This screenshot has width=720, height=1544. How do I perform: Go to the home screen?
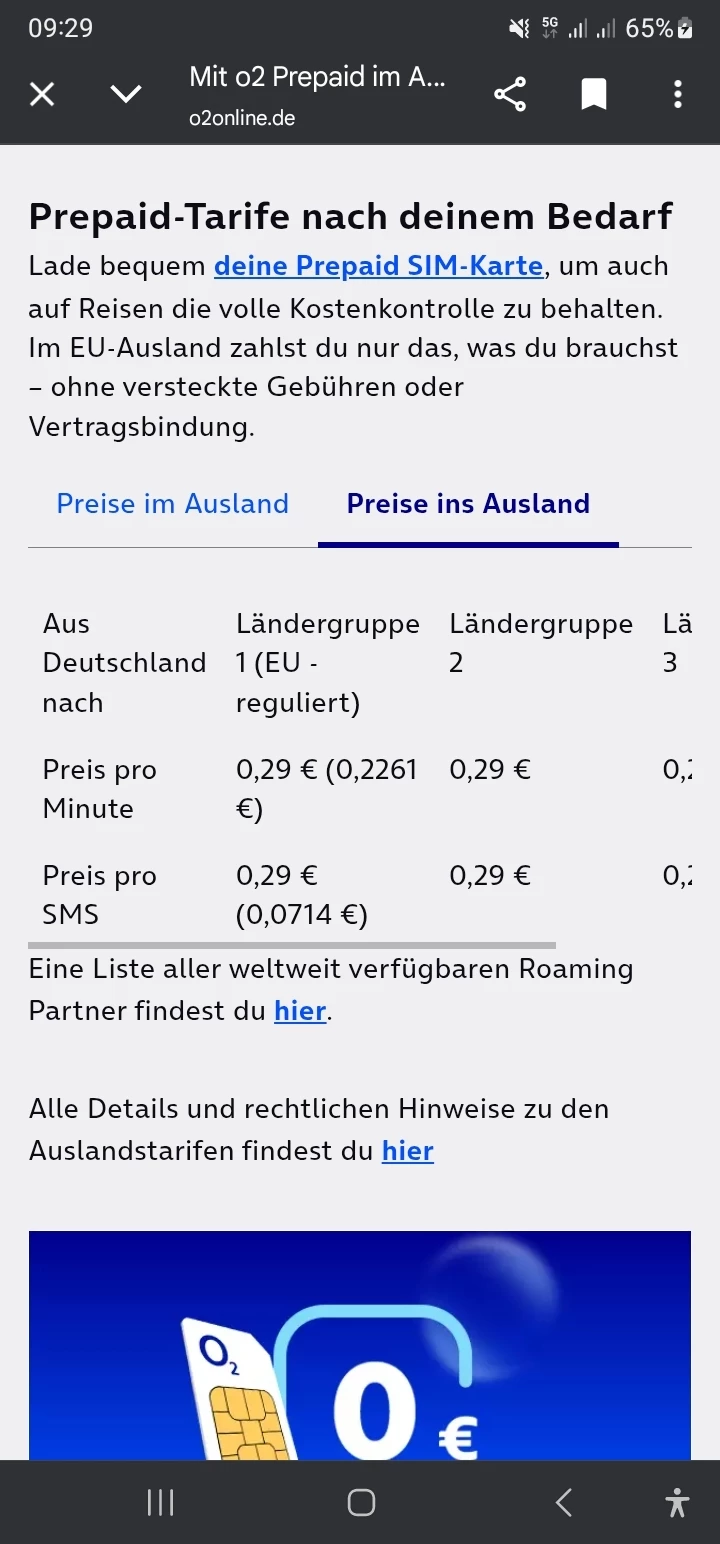(x=361, y=1502)
